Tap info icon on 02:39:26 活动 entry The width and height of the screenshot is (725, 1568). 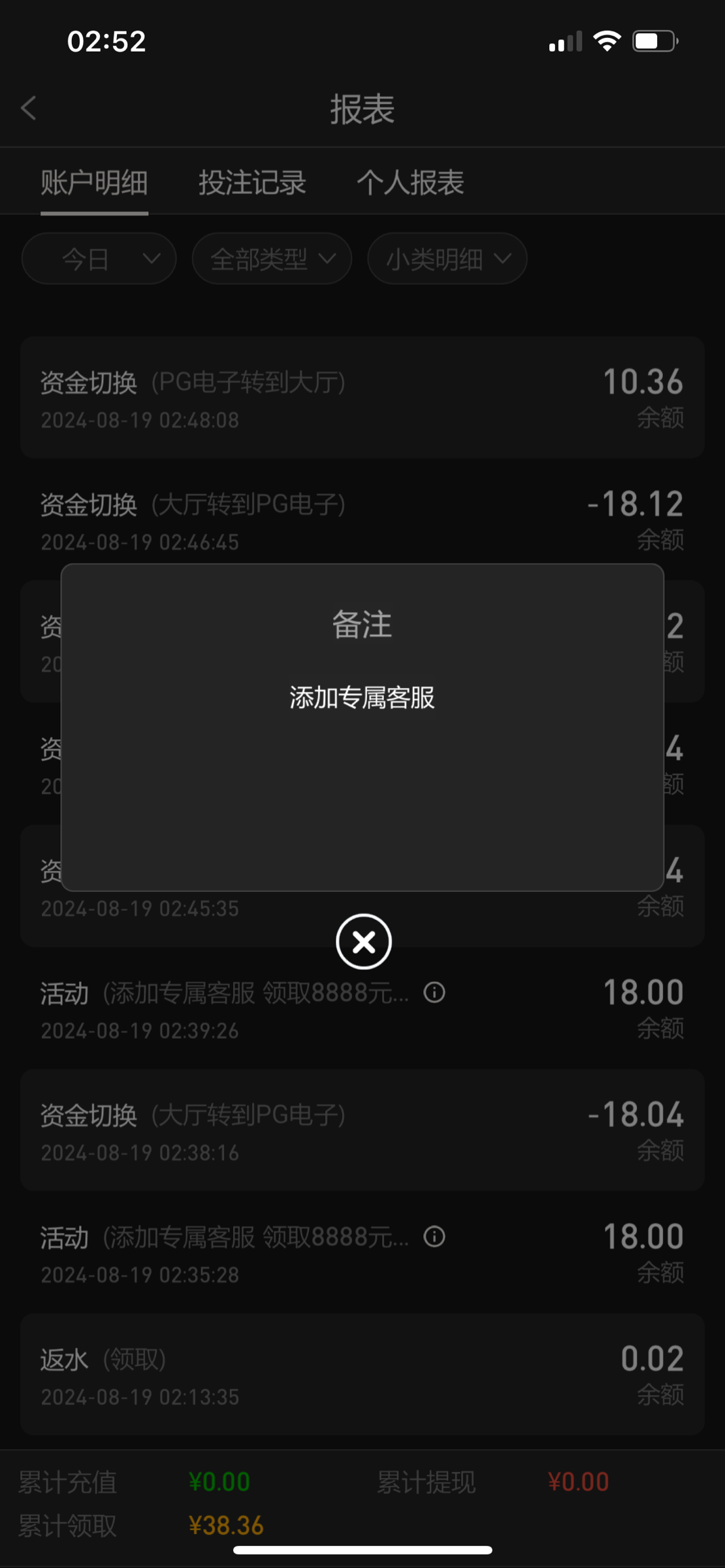434,992
